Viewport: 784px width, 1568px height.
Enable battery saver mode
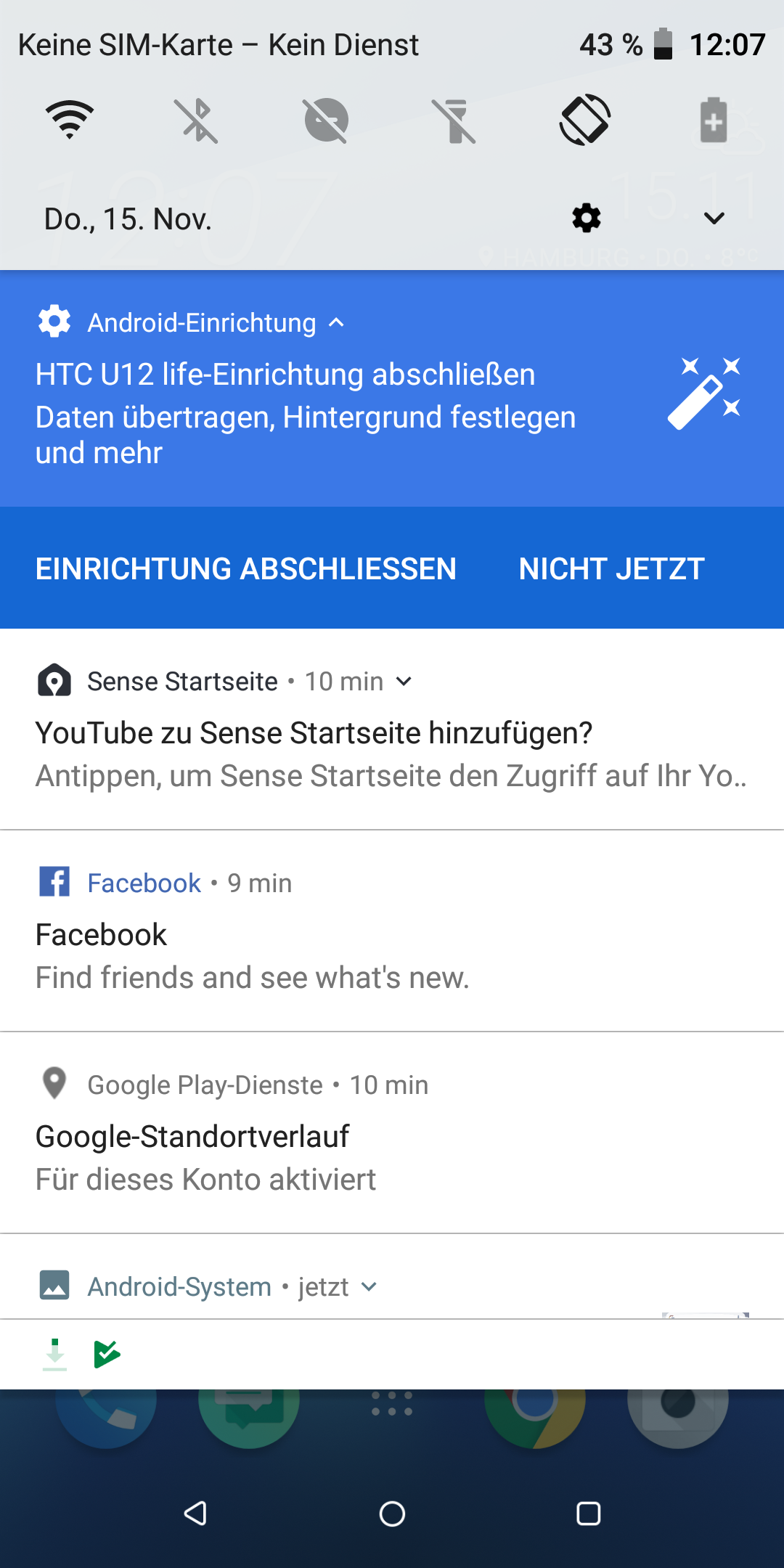pos(713,121)
